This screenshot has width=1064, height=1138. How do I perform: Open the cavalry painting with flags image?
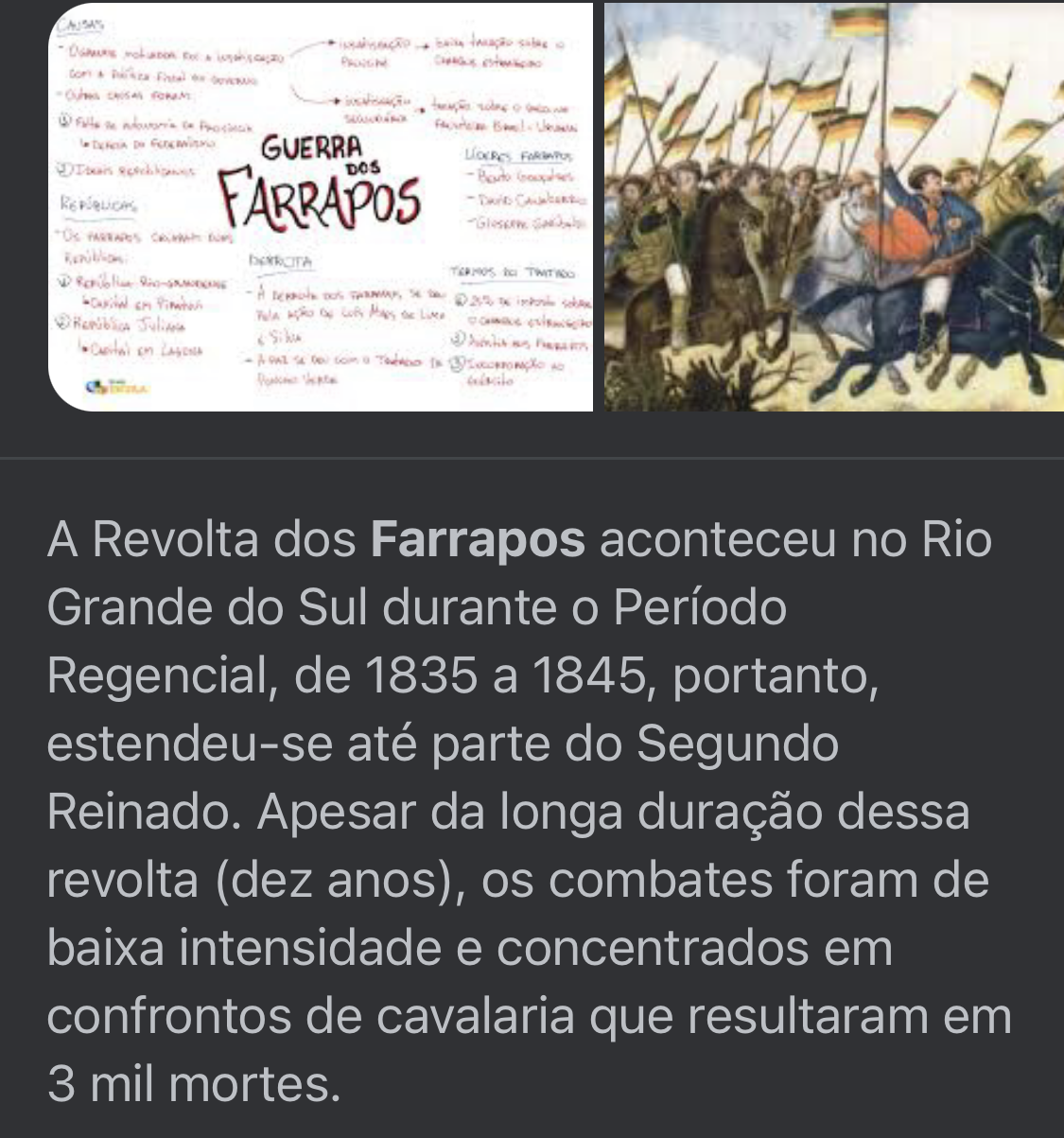833,208
